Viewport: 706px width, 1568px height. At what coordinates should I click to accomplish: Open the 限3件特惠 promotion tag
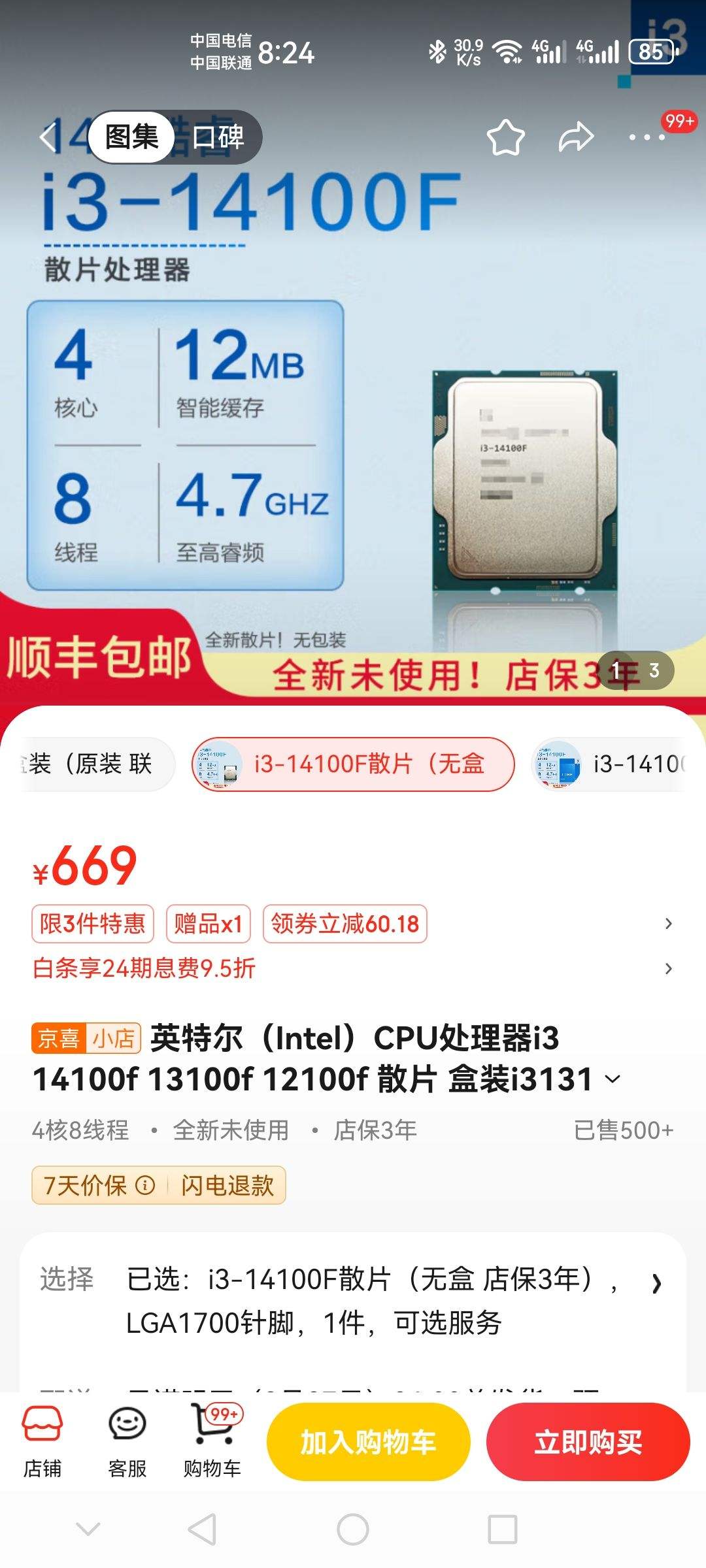pos(93,924)
